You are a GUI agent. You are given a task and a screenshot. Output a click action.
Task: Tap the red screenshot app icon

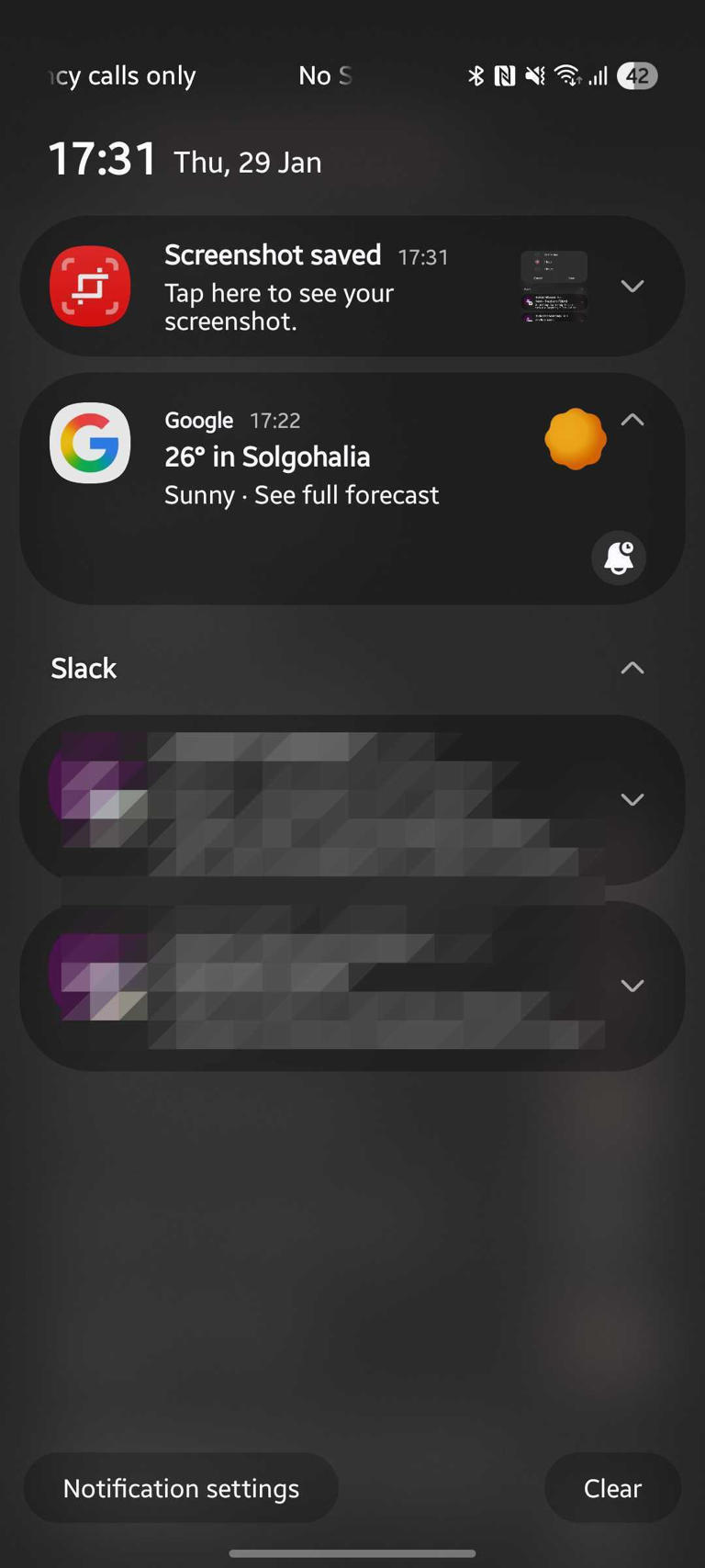pos(90,286)
